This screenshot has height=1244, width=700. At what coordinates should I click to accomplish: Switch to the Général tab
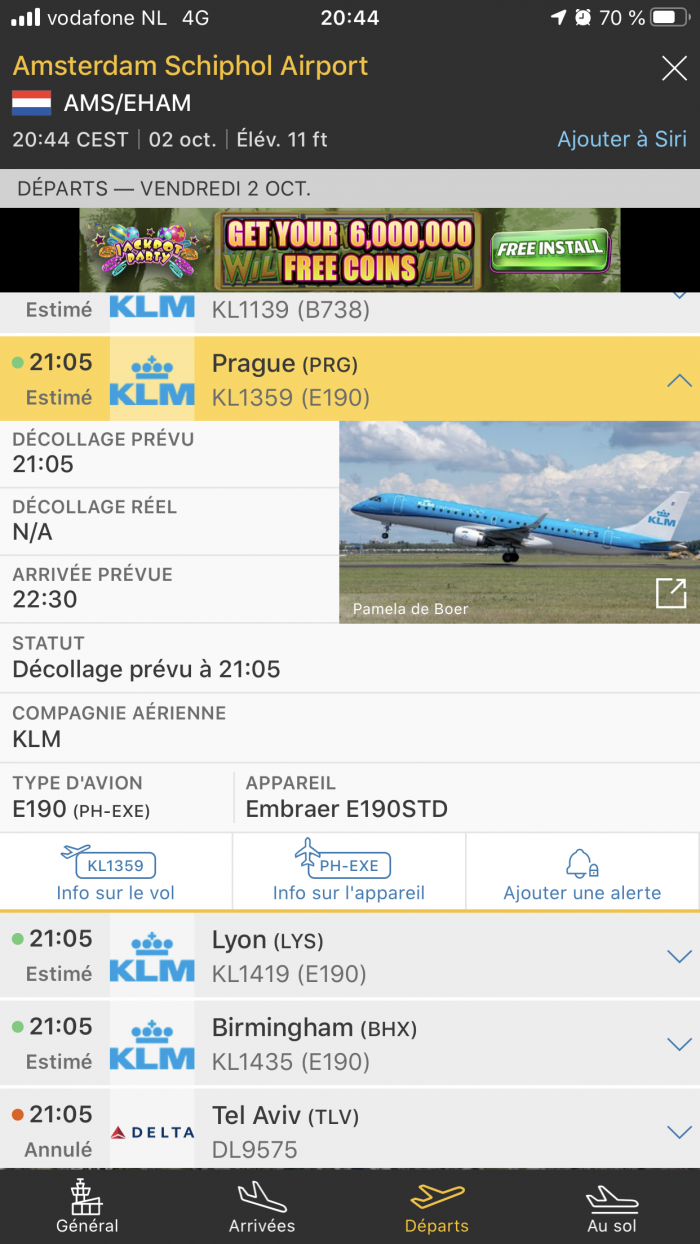point(87,1207)
